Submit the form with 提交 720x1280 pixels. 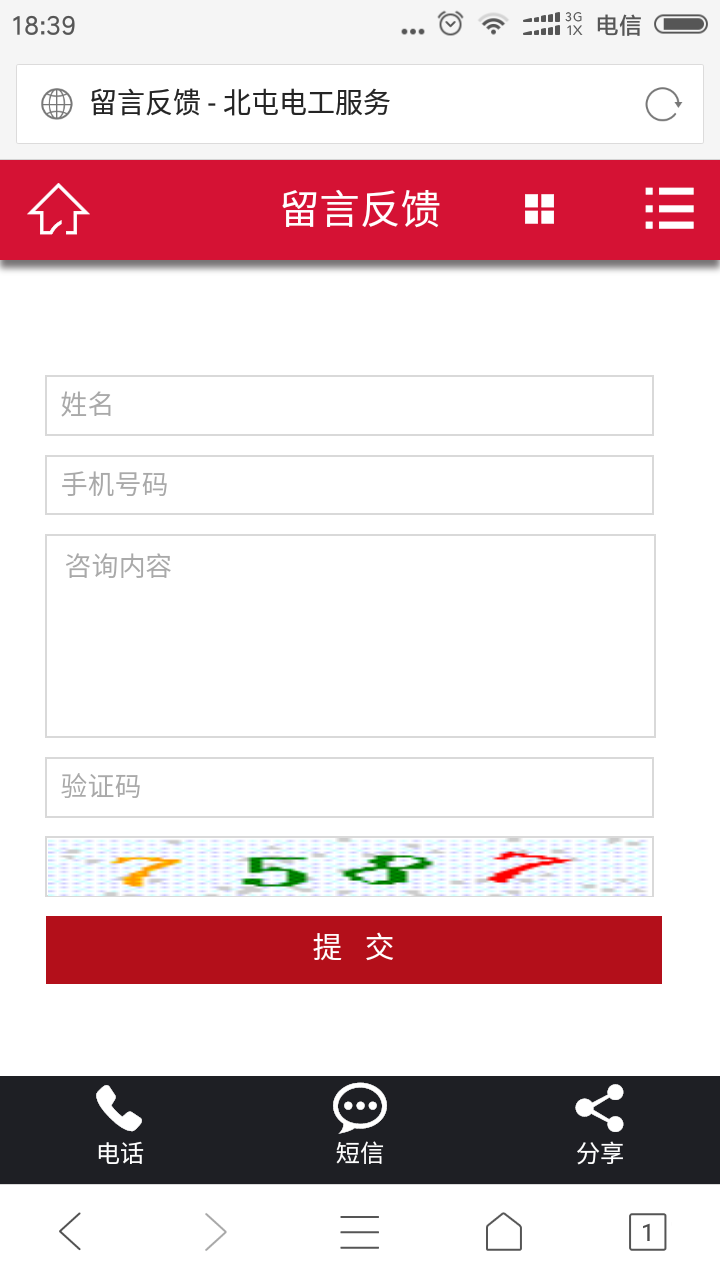tap(353, 949)
